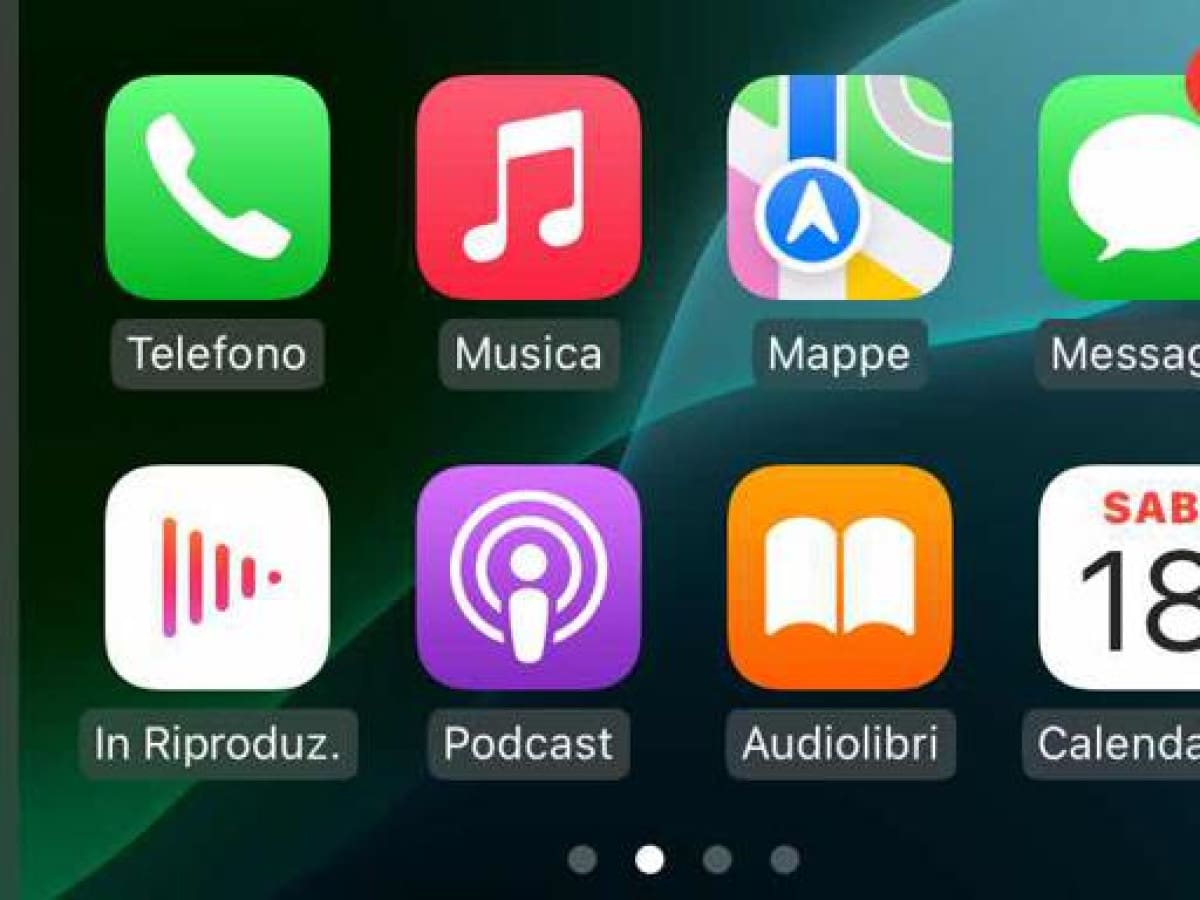Launch the Audiolibri app
The width and height of the screenshot is (1200, 900).
[x=839, y=577]
